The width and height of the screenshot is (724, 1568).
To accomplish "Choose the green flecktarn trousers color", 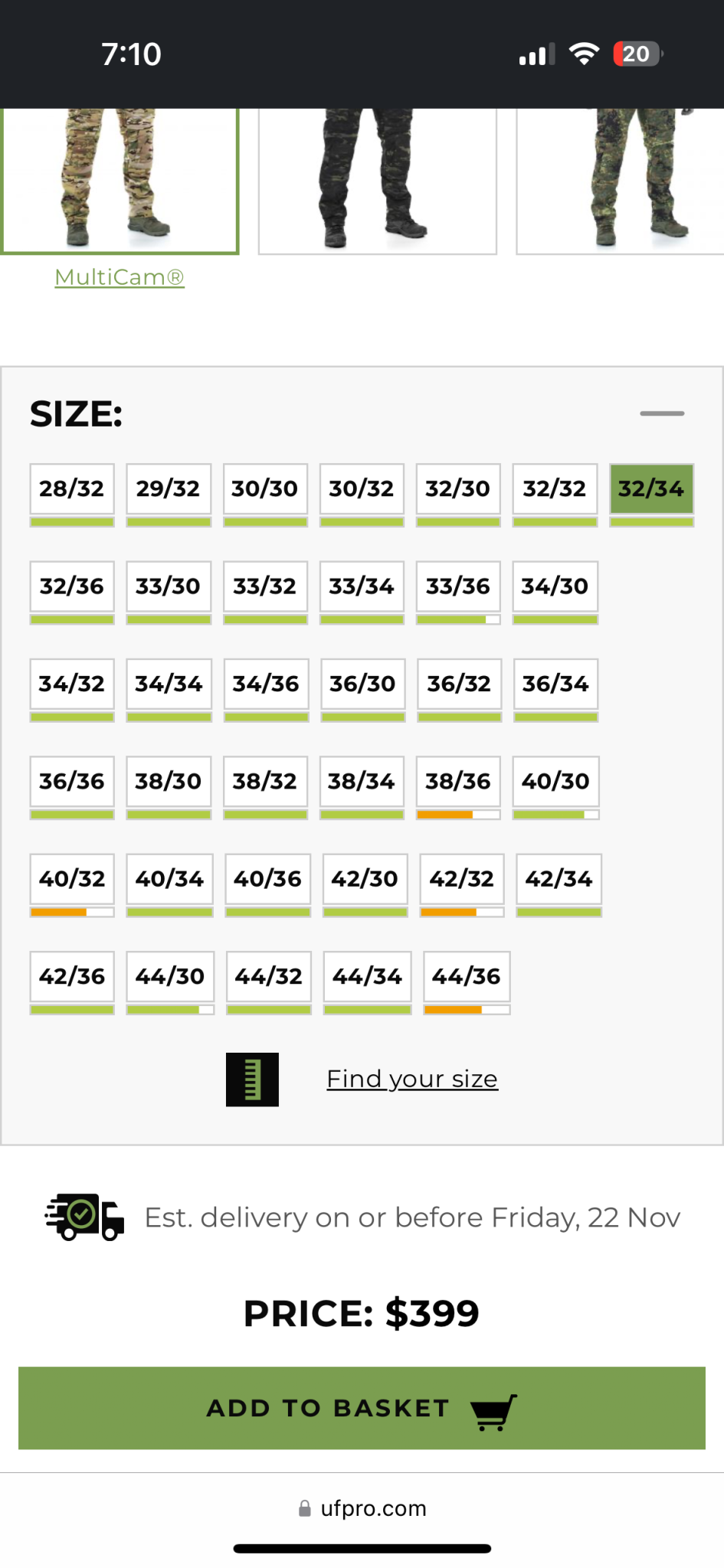I will [621, 181].
